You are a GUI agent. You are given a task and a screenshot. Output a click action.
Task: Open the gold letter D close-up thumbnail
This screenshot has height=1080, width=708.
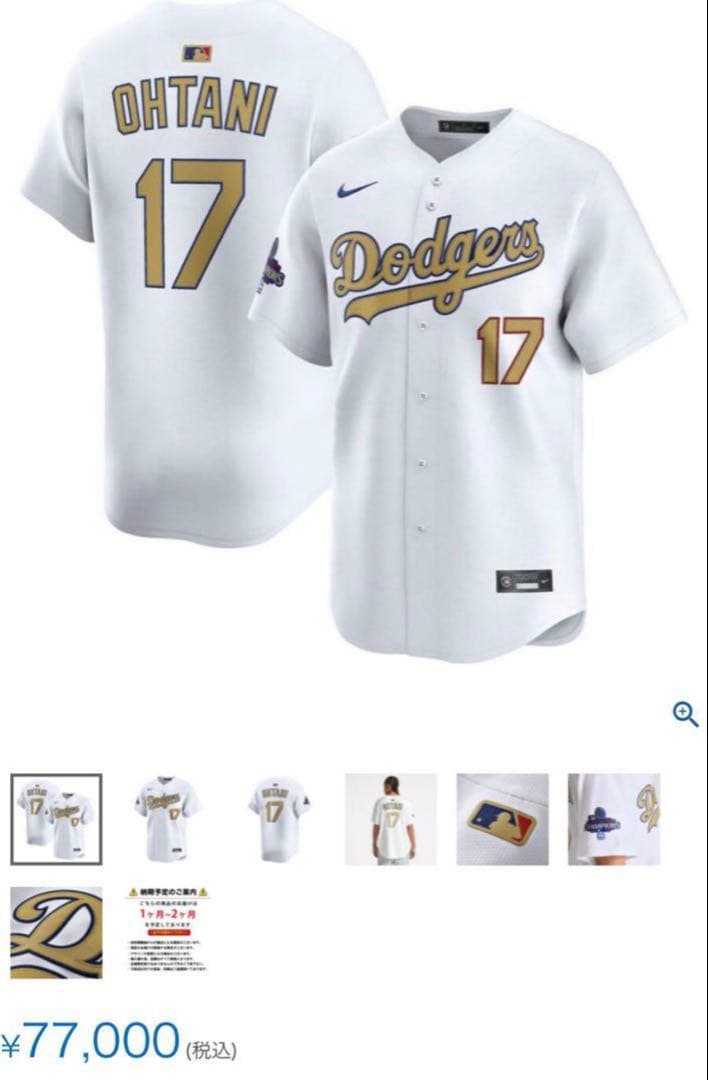[56, 932]
